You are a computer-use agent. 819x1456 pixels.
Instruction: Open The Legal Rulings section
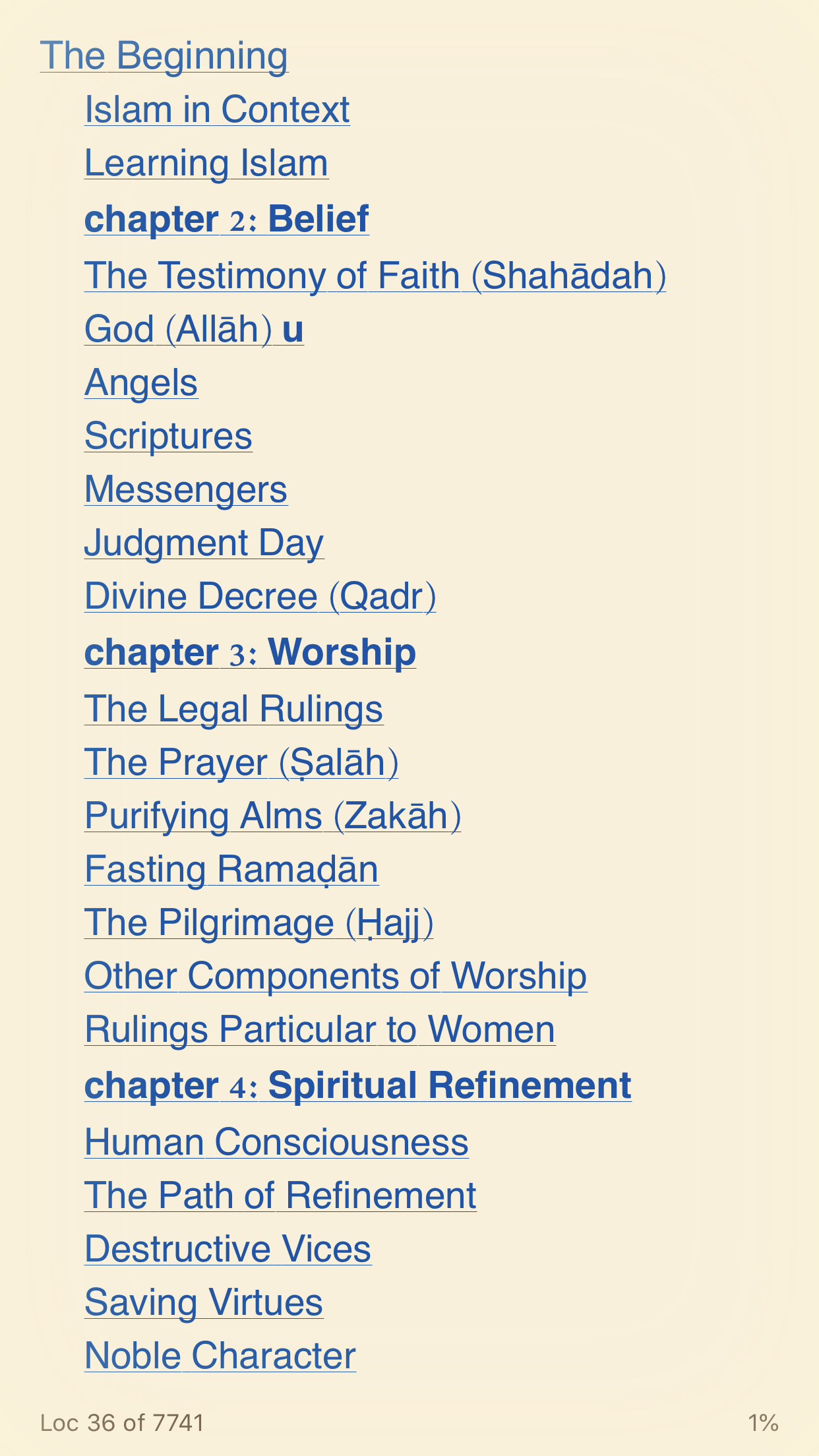coord(233,709)
